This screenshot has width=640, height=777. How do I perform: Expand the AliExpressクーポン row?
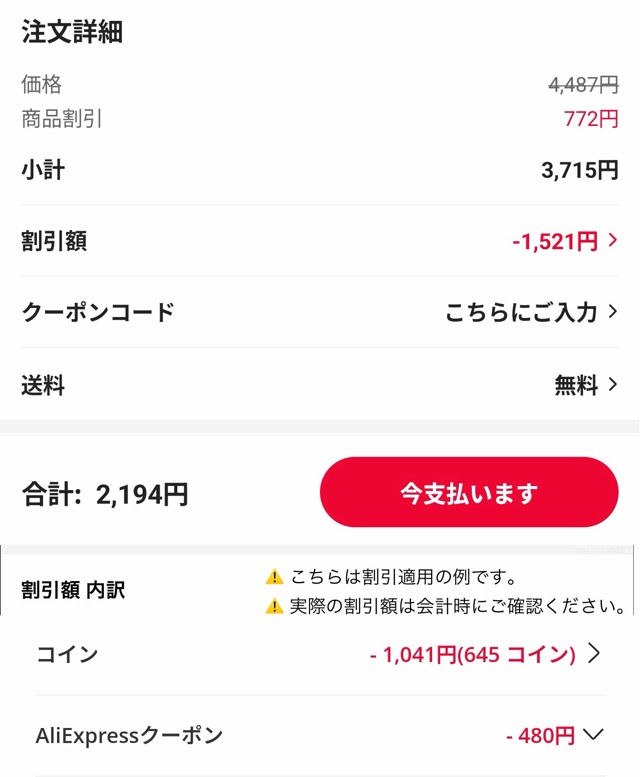(x=555, y=736)
